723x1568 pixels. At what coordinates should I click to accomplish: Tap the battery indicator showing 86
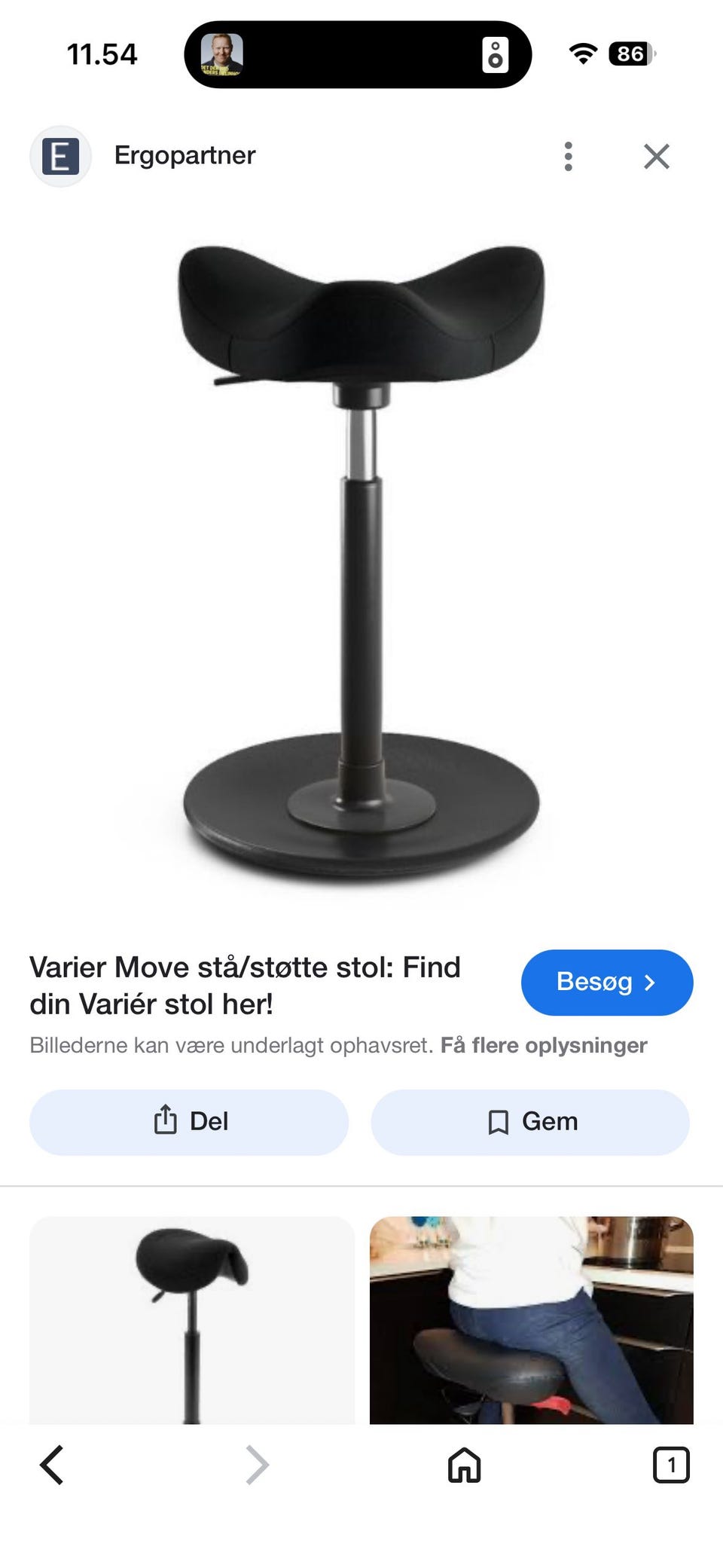(x=631, y=54)
